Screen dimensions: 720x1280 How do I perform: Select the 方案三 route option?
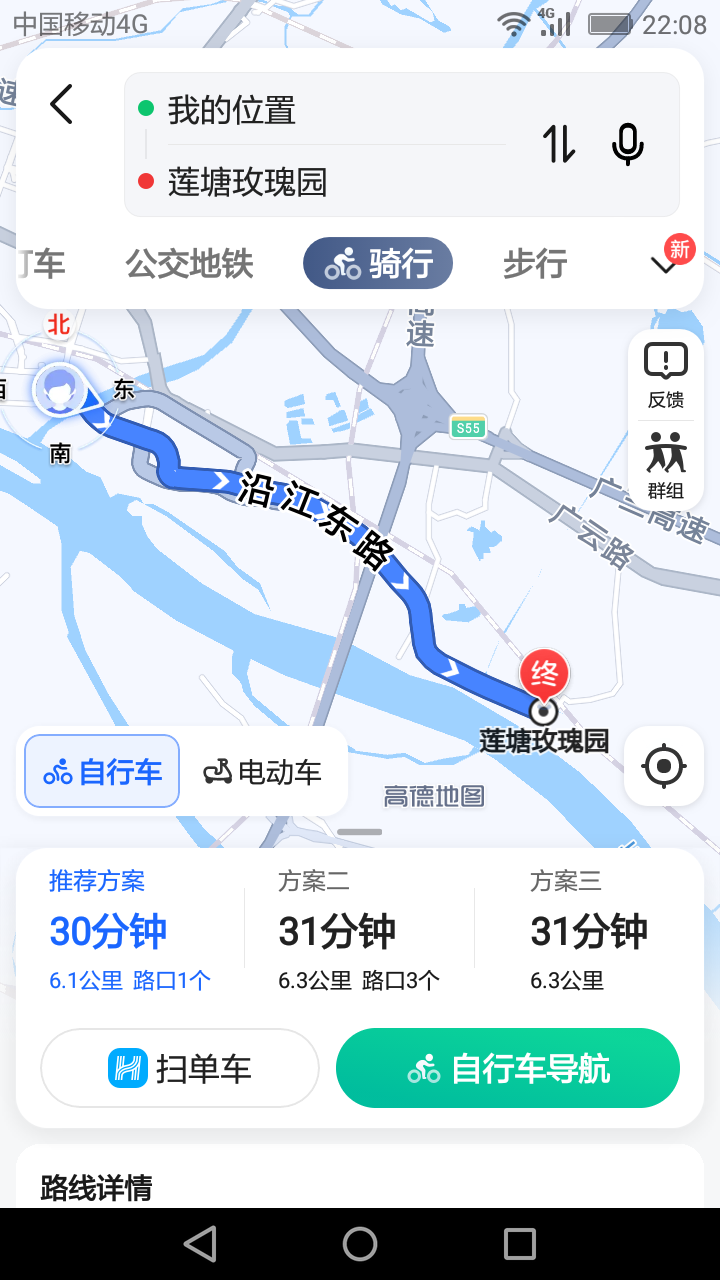click(x=589, y=931)
